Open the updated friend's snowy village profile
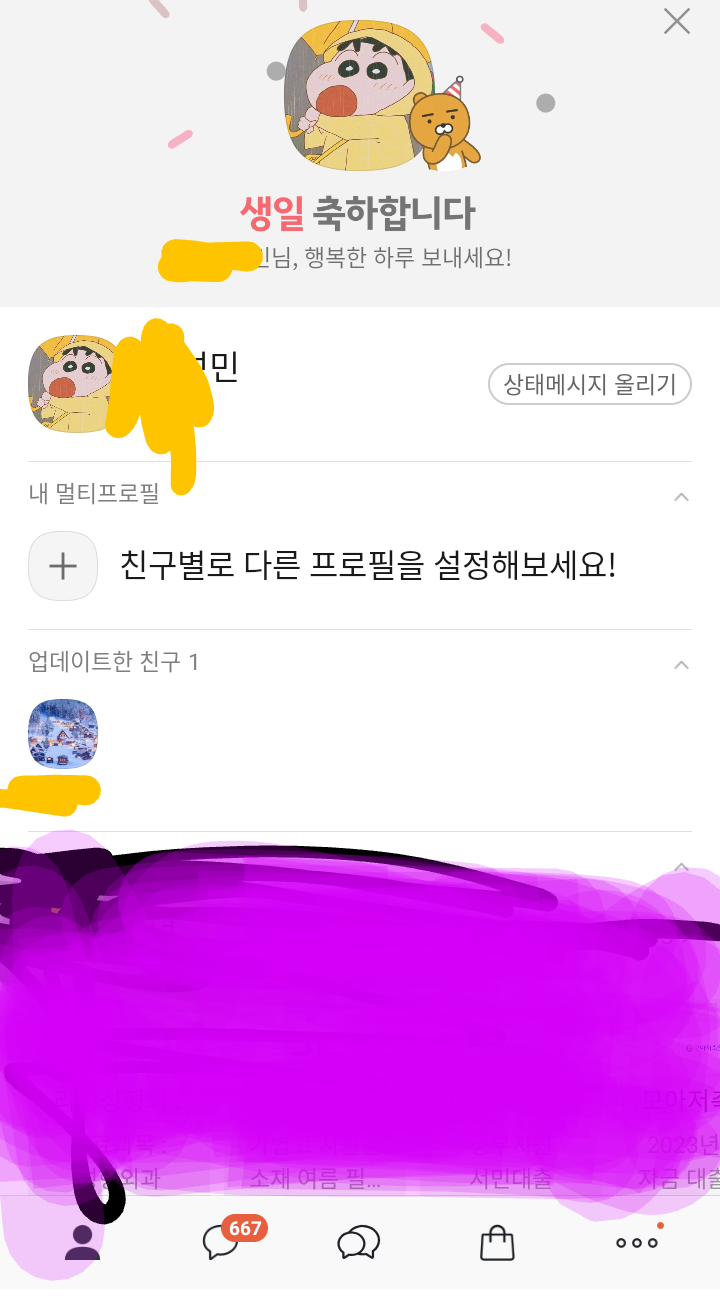The image size is (720, 1315). 63,734
